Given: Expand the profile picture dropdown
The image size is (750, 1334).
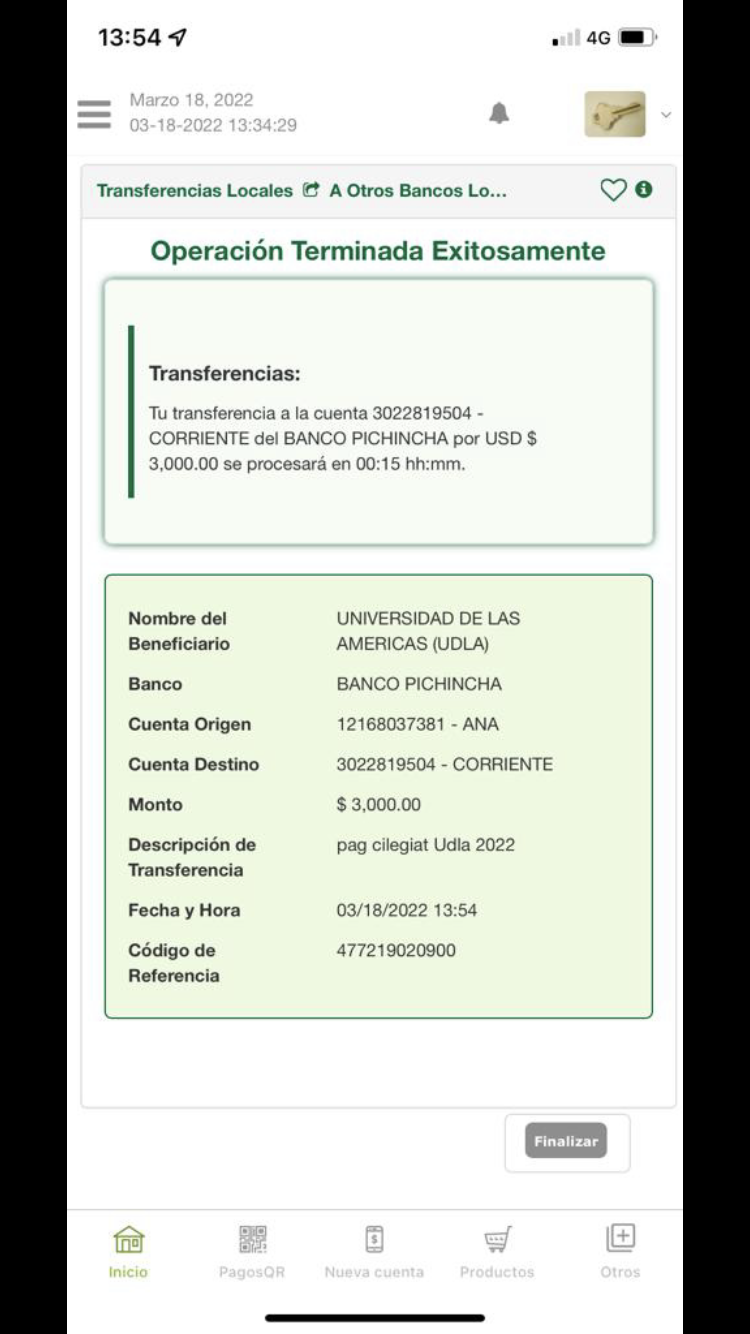Looking at the screenshot, I should point(665,115).
